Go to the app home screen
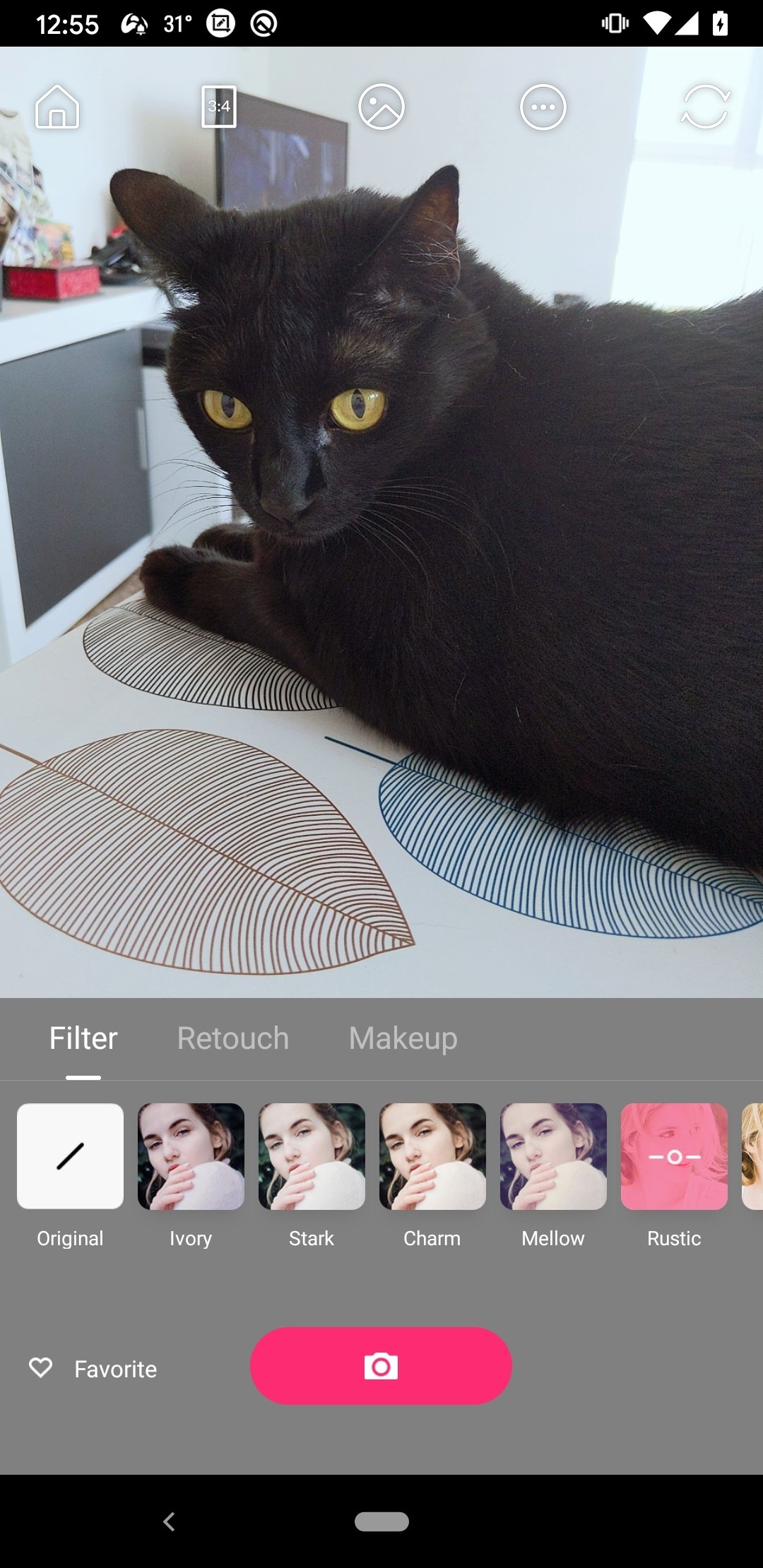 tap(57, 107)
